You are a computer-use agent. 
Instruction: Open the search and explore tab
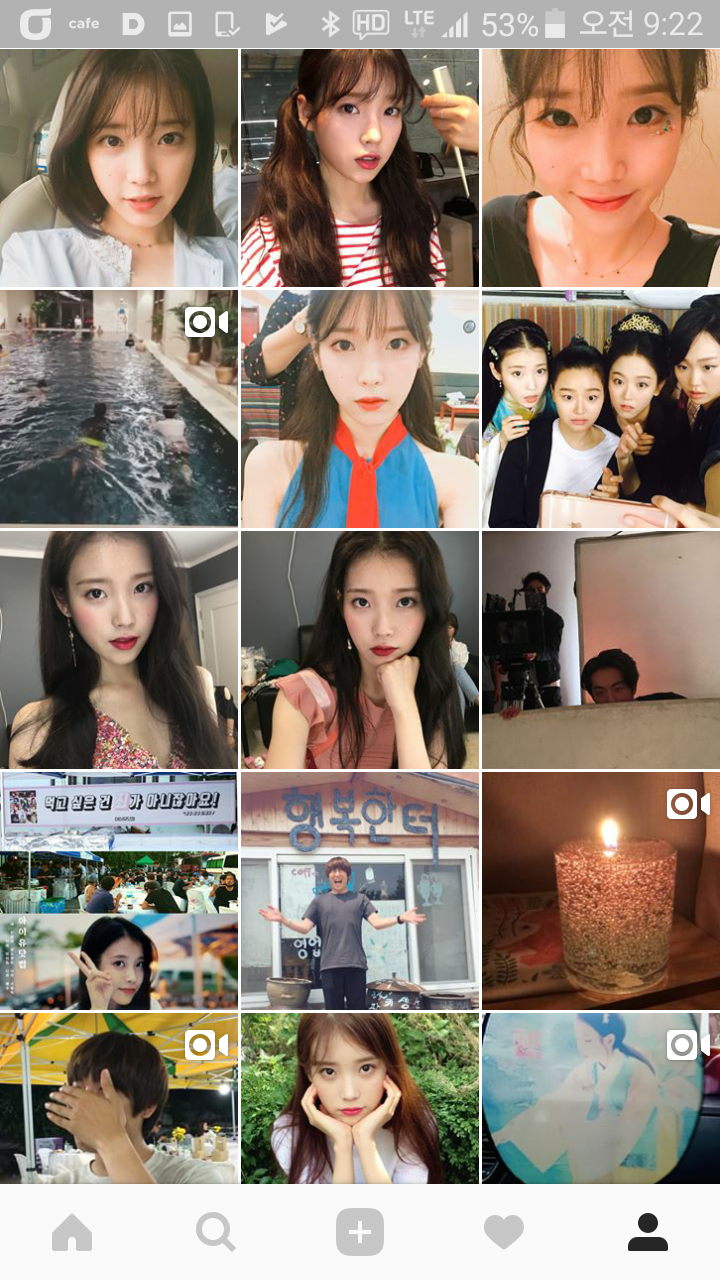(215, 1232)
